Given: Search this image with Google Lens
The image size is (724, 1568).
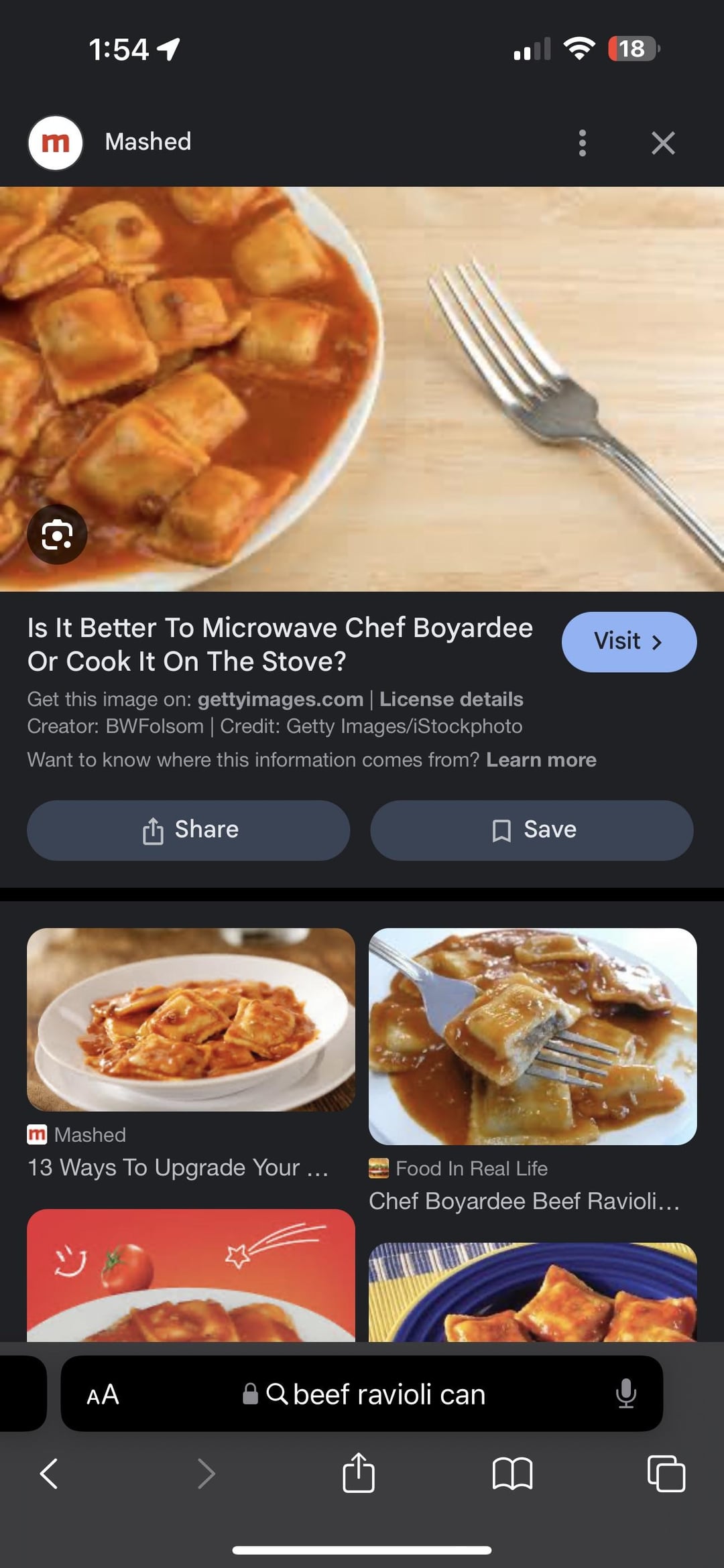Looking at the screenshot, I should (x=57, y=535).
